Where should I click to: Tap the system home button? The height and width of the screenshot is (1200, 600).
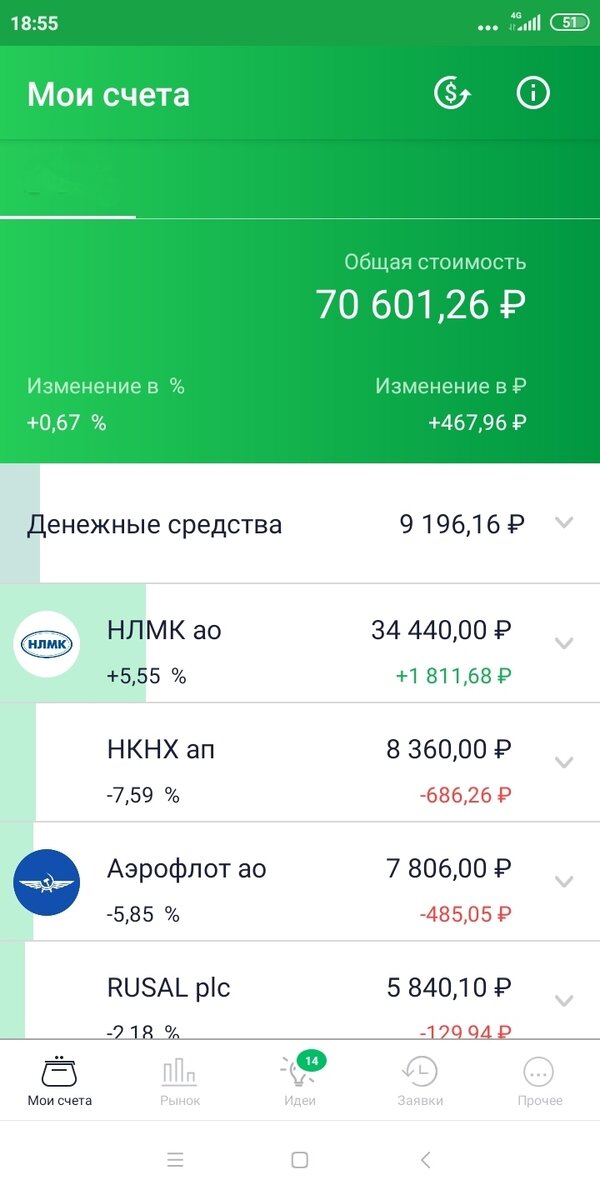tap(299, 1160)
